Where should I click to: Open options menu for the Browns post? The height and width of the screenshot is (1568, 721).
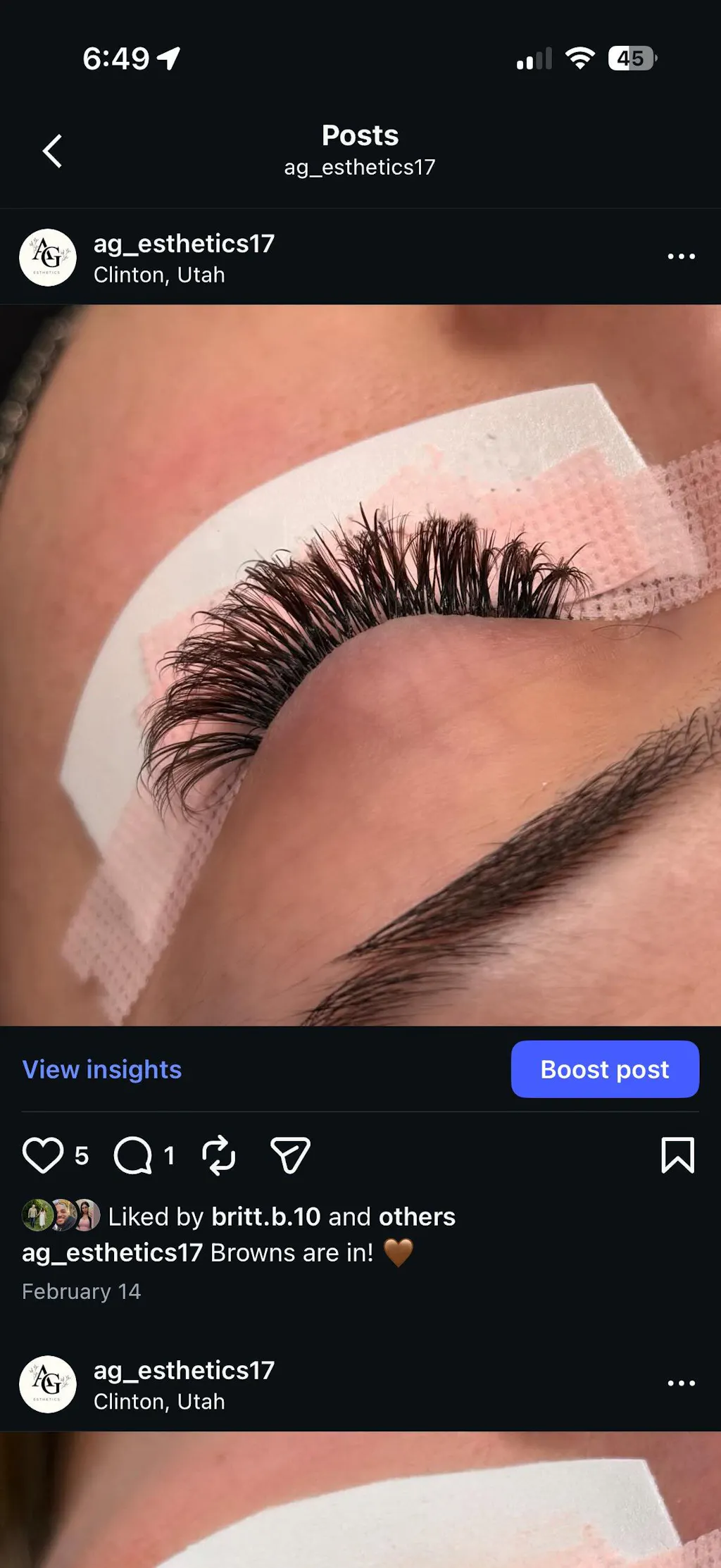click(681, 256)
